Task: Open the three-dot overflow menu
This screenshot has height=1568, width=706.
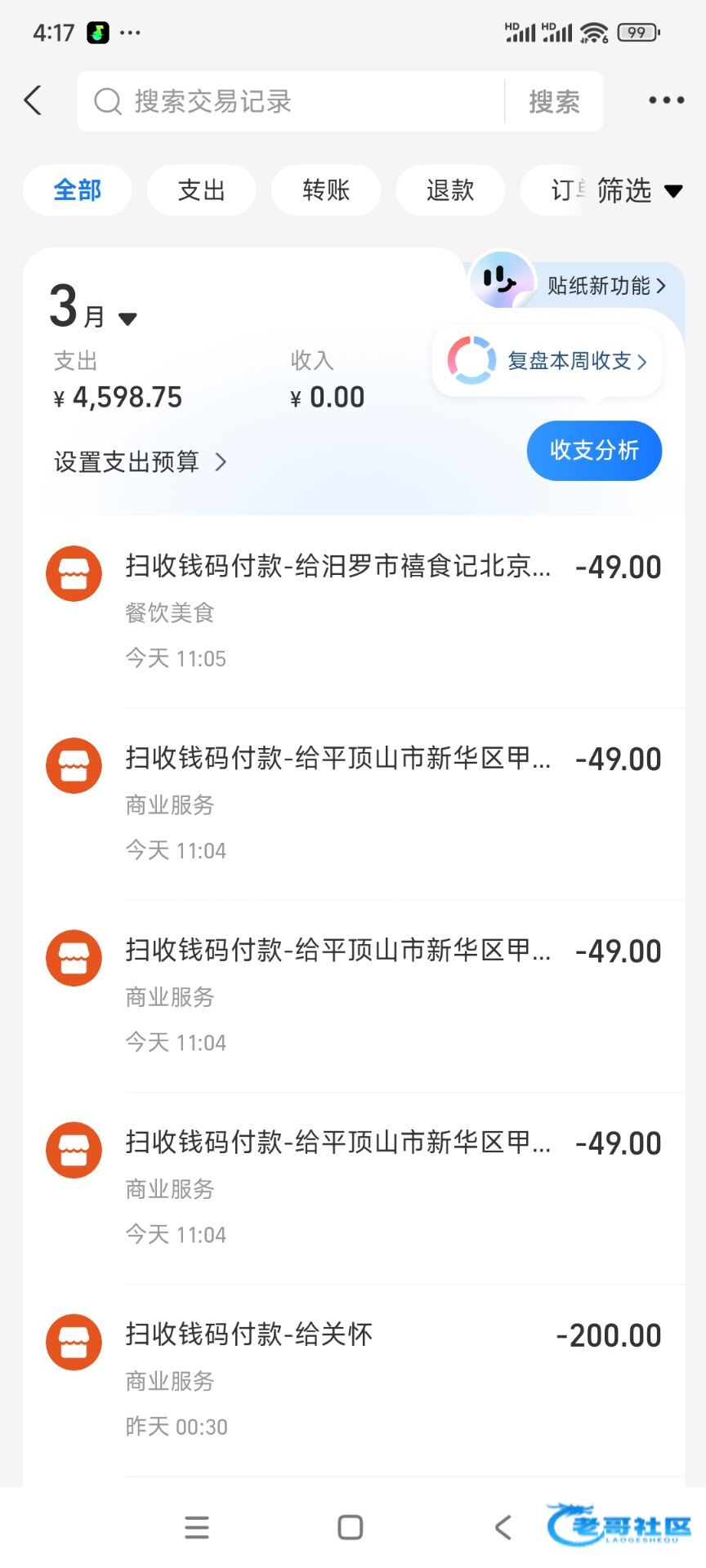Action: click(666, 100)
